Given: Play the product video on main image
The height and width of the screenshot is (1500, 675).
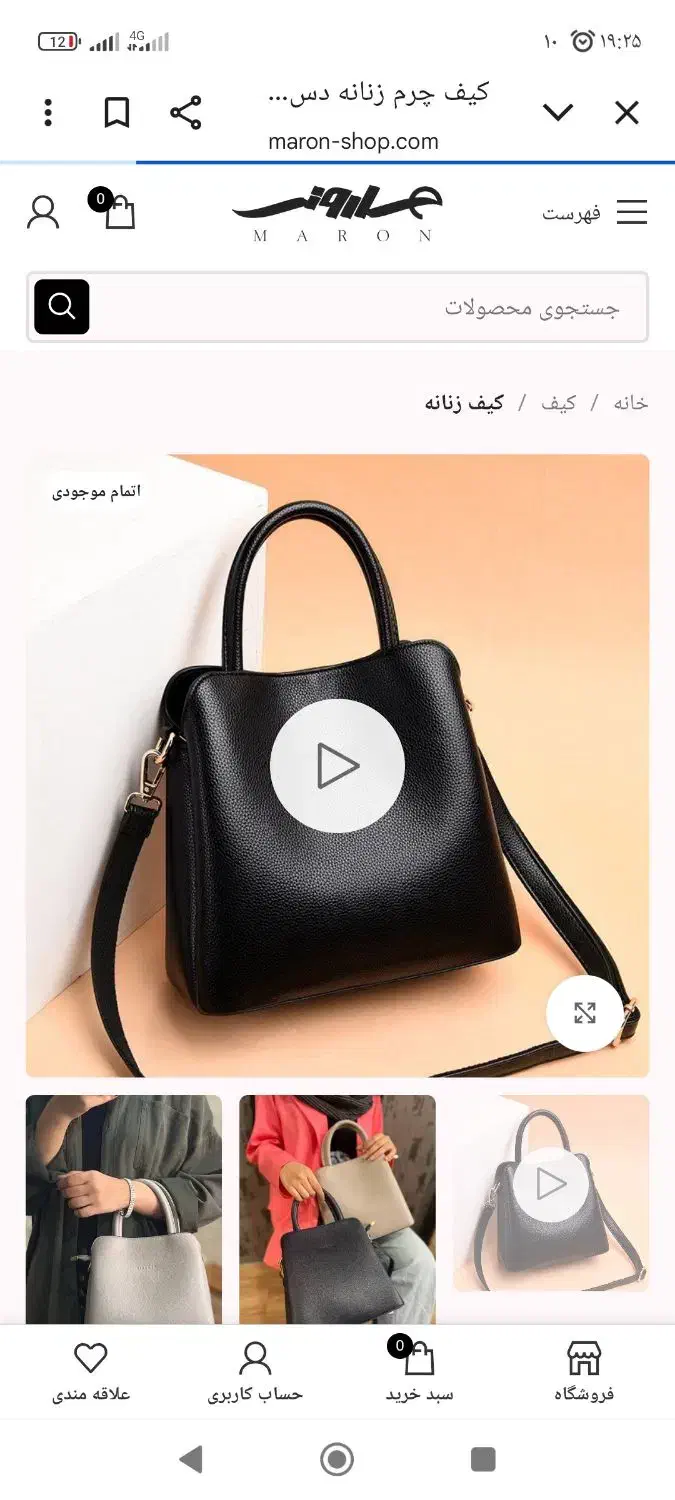Looking at the screenshot, I should pos(337,766).
